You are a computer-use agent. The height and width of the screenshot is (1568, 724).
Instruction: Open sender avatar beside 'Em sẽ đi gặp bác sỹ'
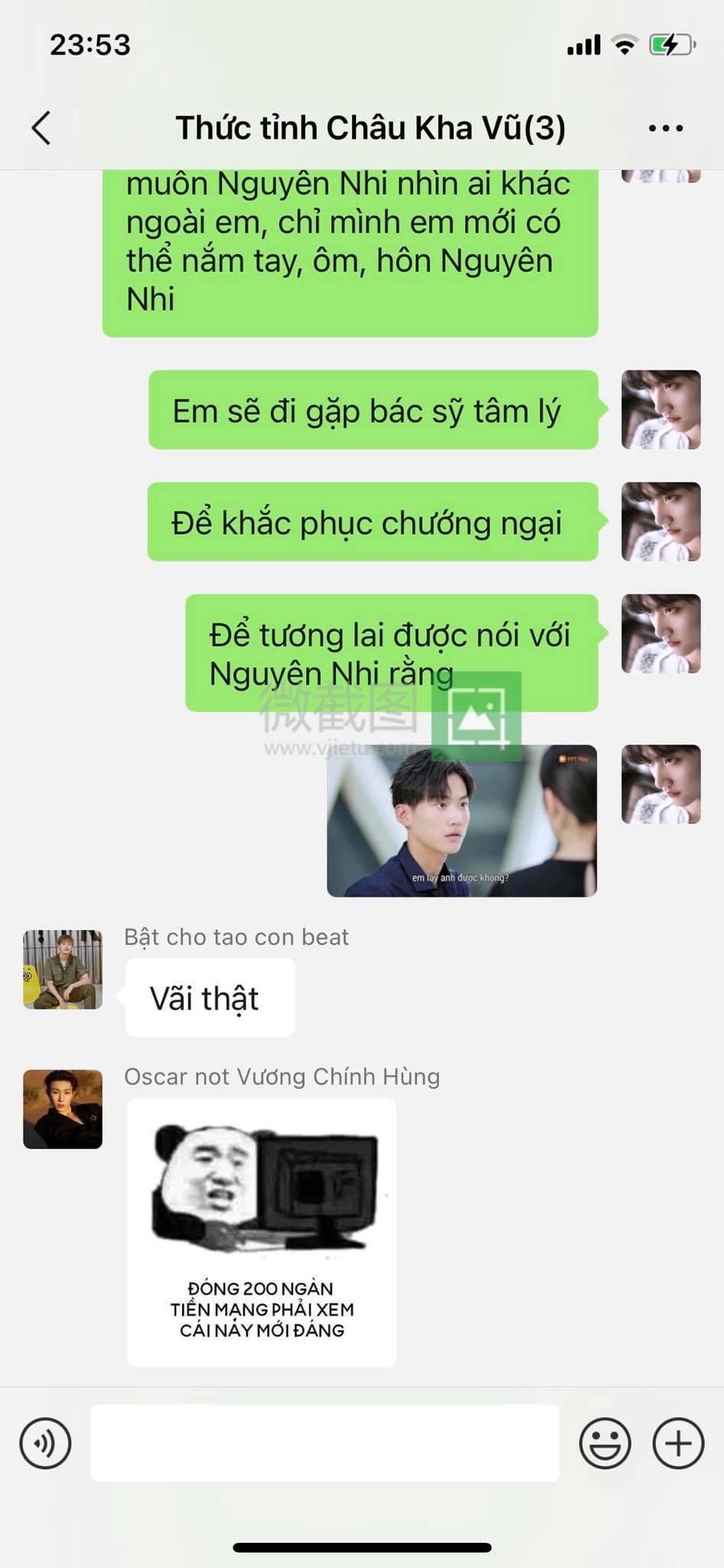(x=661, y=409)
